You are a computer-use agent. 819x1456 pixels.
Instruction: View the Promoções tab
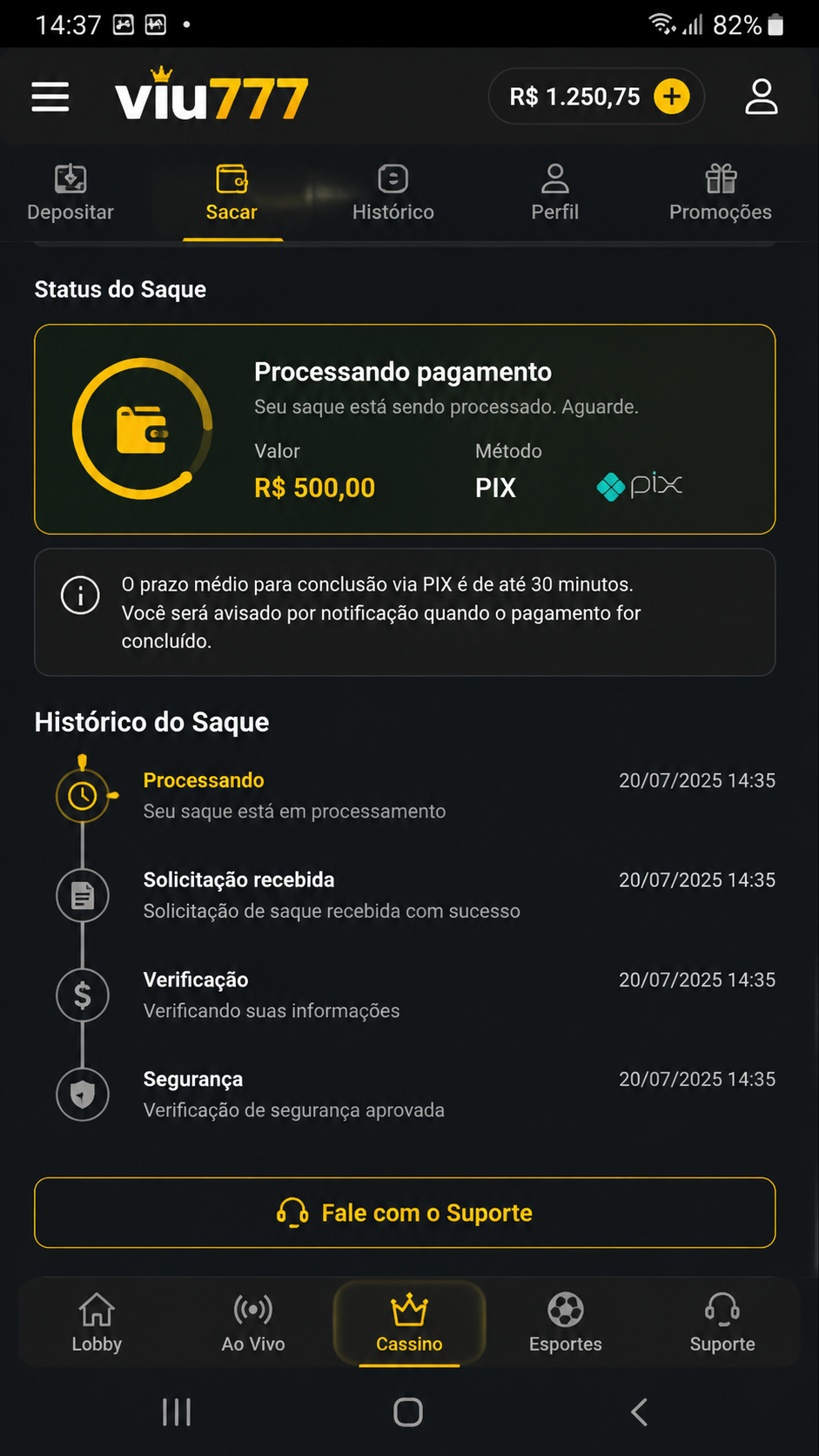721,193
